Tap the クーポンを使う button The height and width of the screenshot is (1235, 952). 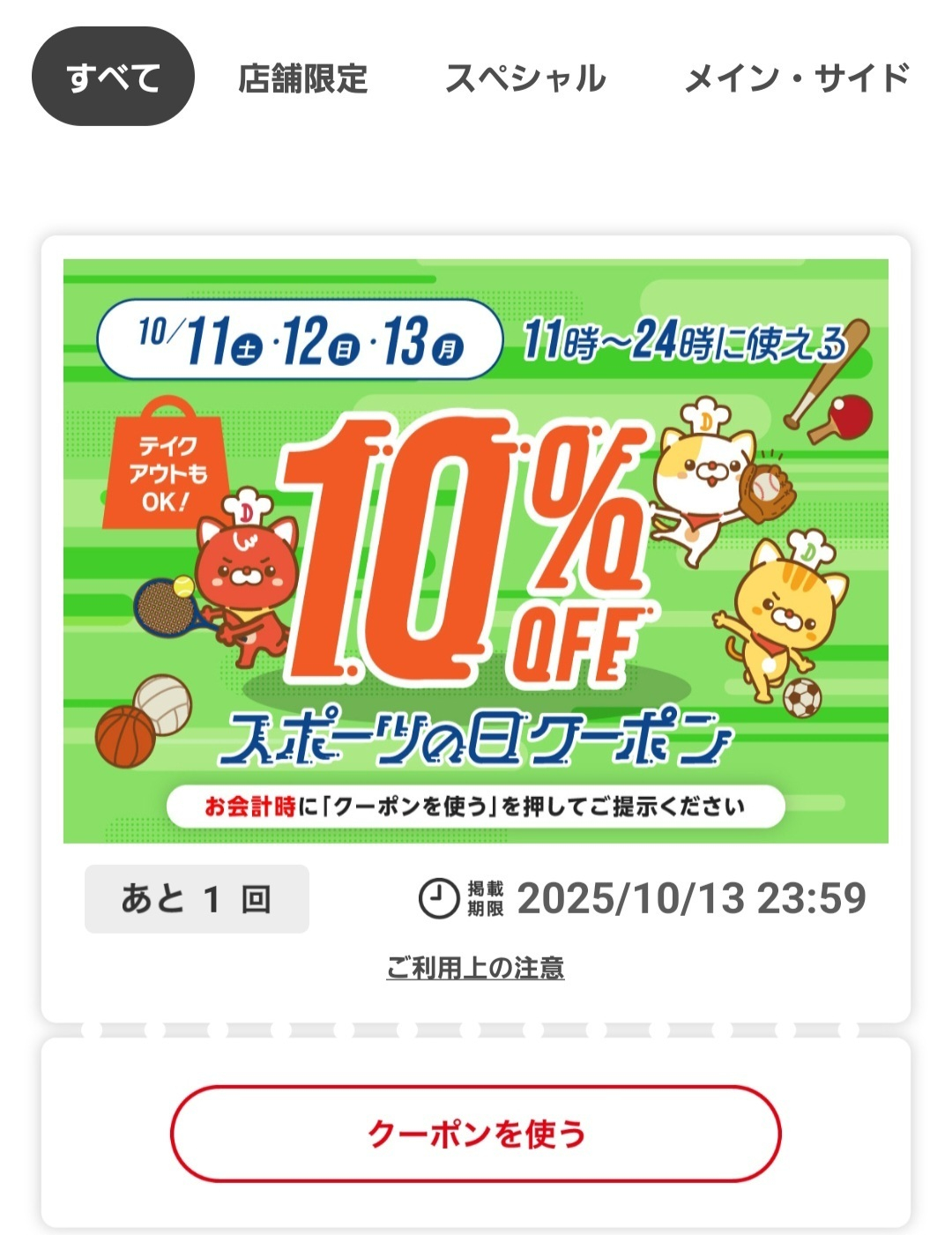[x=476, y=1134]
